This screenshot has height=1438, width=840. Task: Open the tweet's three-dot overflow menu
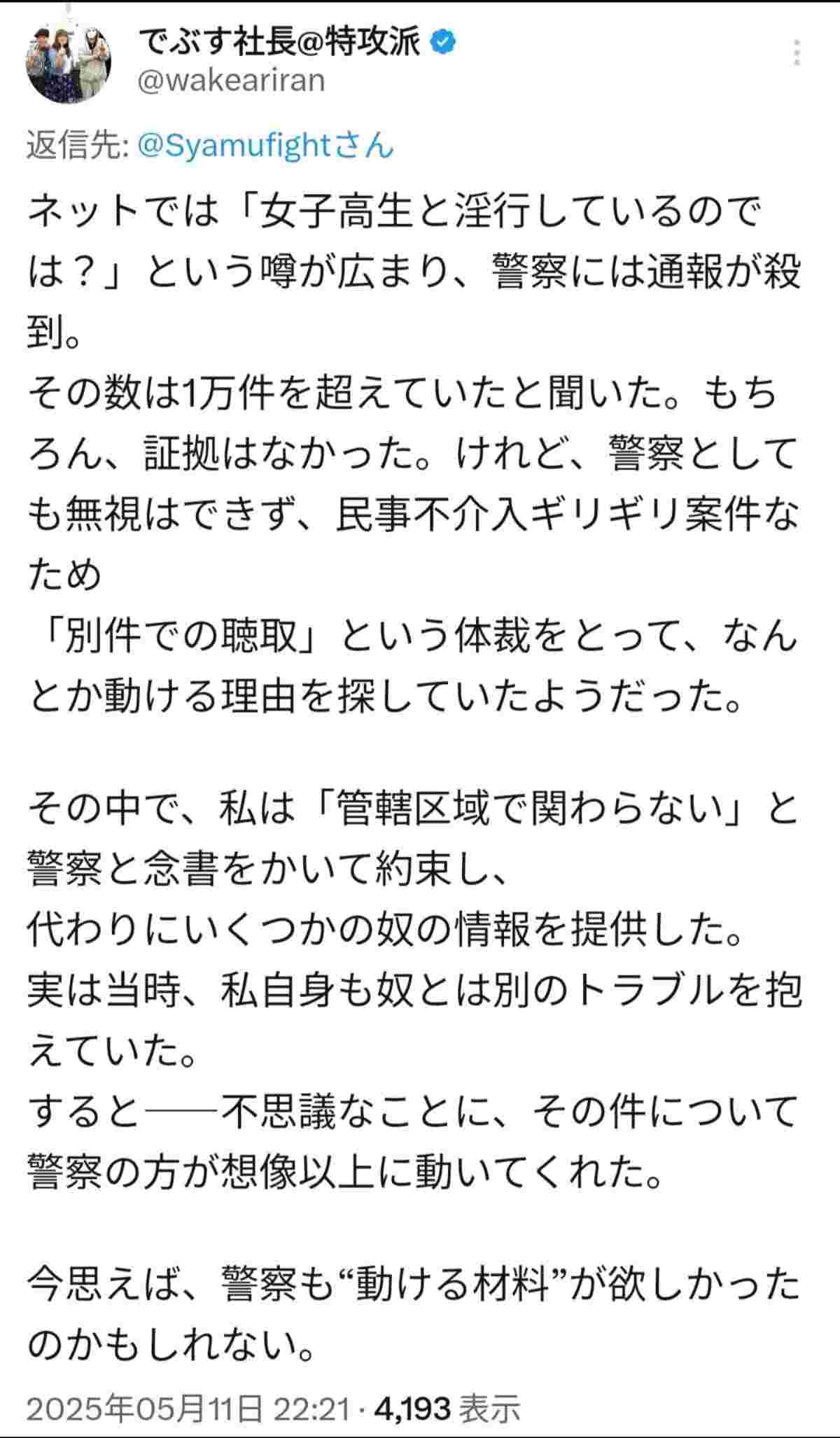coord(798,53)
